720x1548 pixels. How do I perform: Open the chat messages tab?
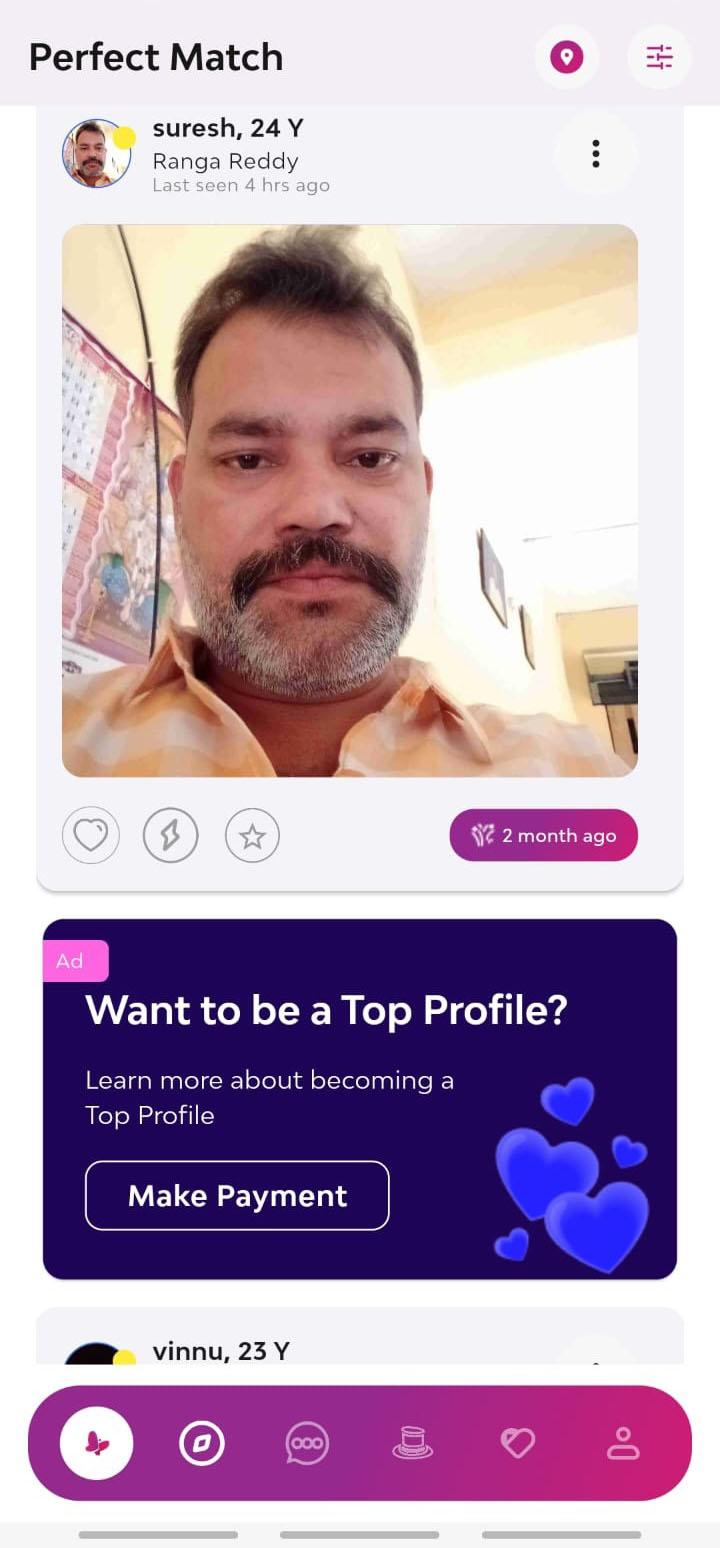[307, 1443]
